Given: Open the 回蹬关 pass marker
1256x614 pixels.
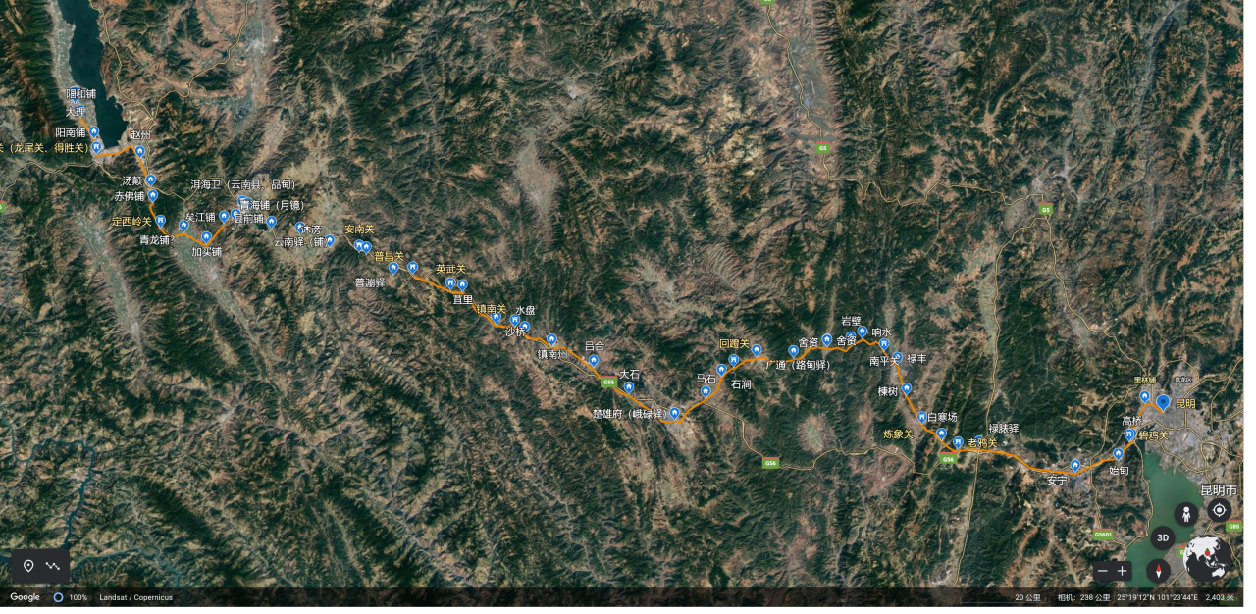Looking at the screenshot, I should [x=734, y=360].
